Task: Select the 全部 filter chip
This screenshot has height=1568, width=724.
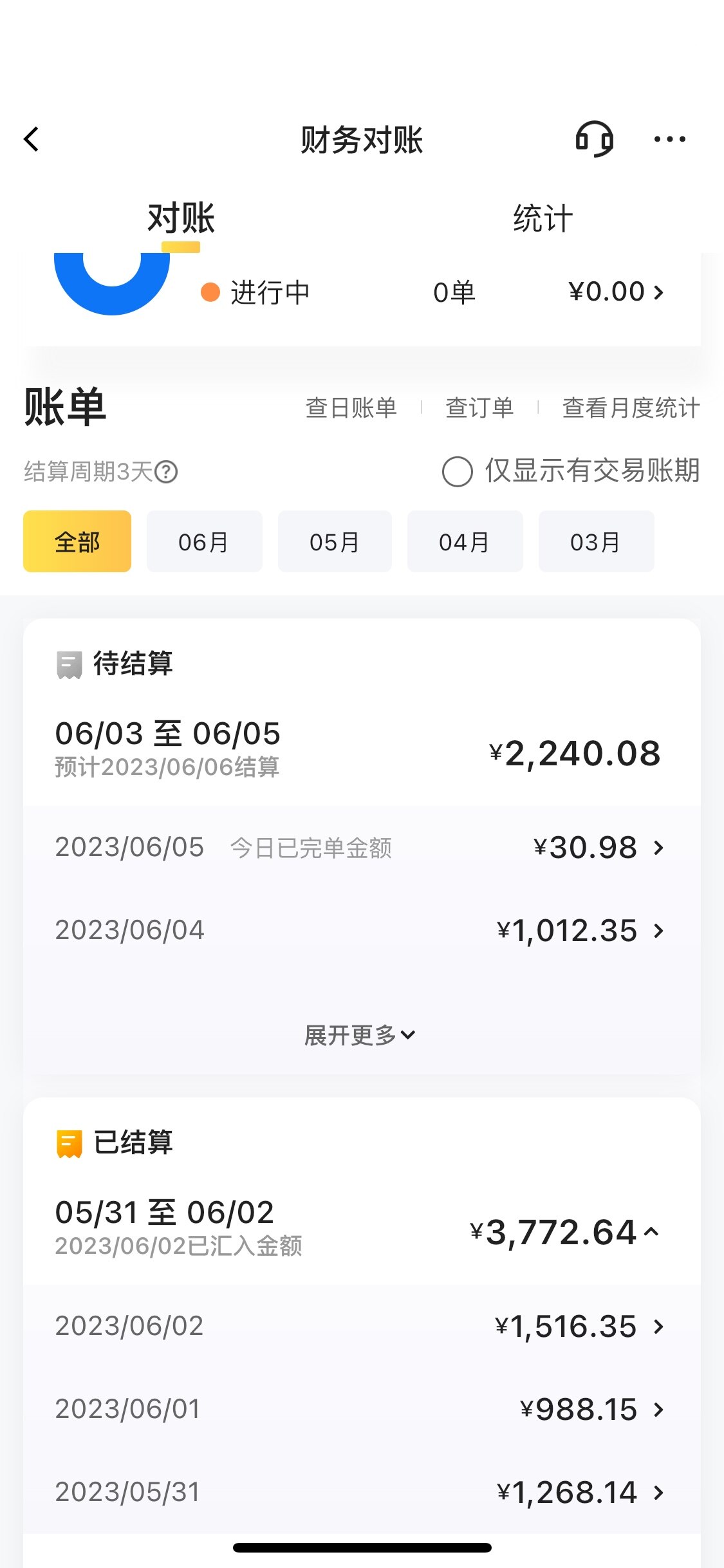Action: point(77,541)
